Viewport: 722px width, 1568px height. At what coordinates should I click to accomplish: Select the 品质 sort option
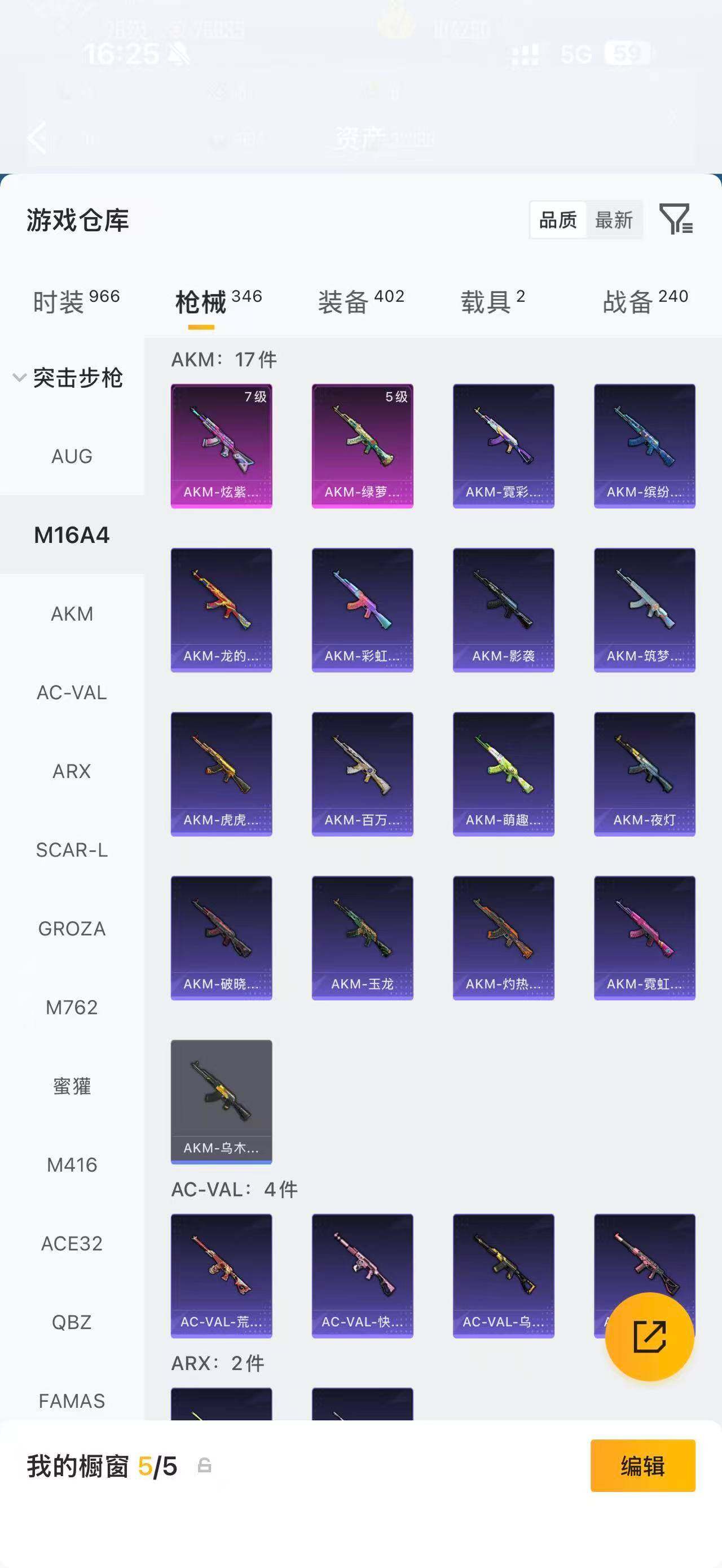tap(558, 220)
